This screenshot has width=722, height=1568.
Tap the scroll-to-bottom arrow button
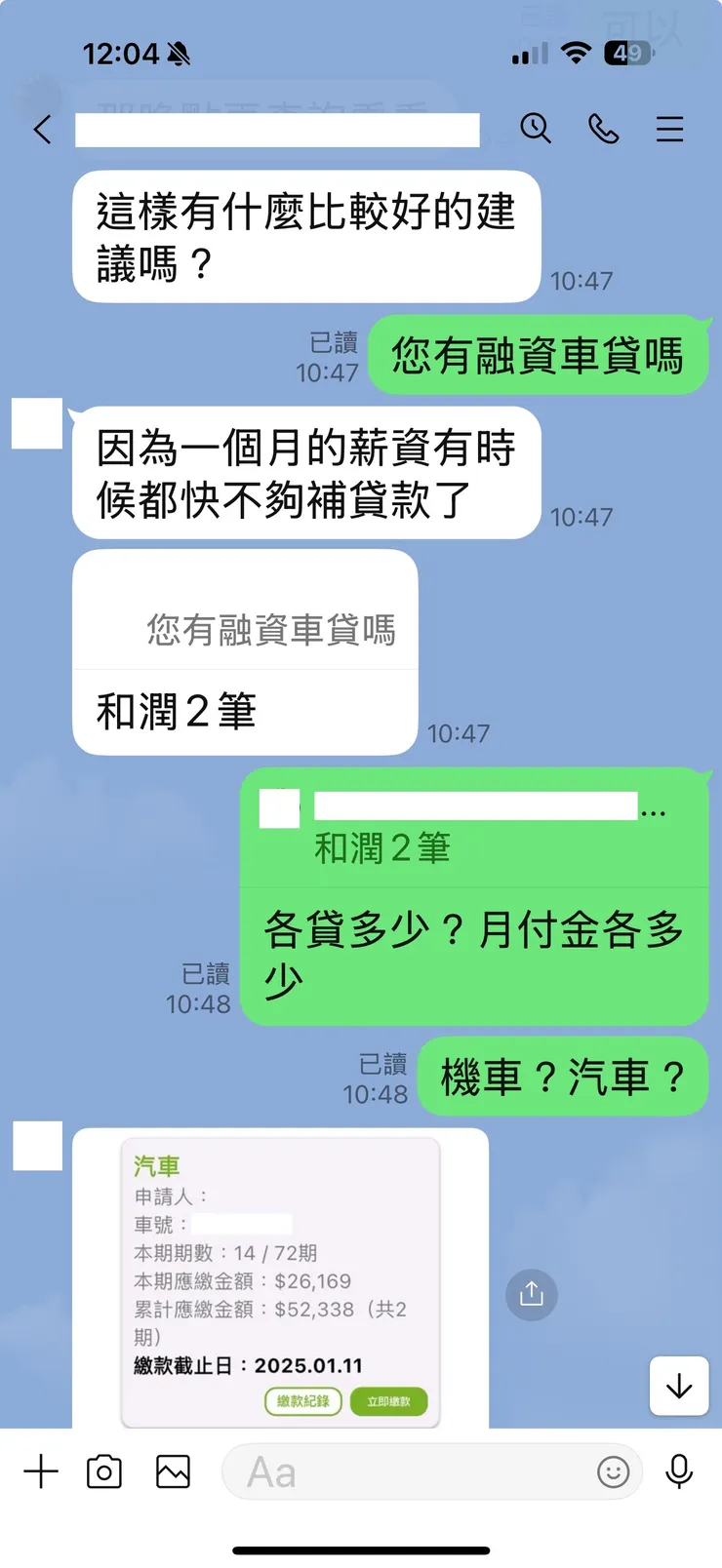pos(678,1387)
